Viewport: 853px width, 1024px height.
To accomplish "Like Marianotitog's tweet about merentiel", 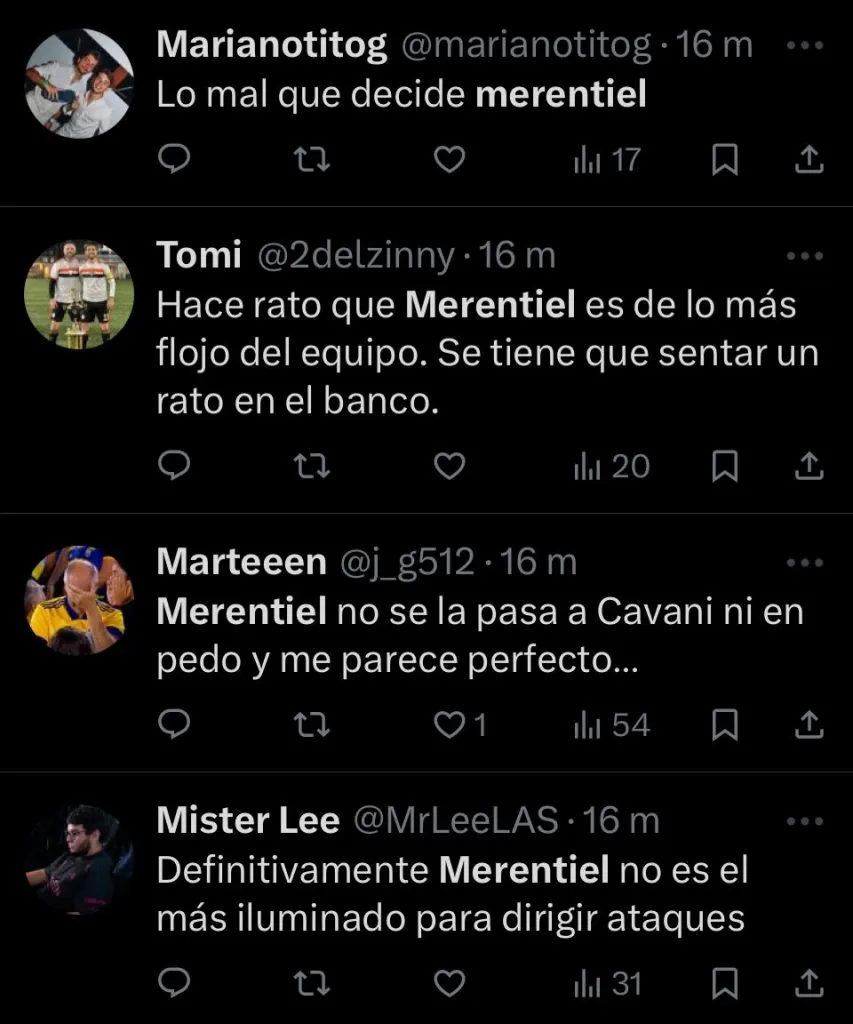I will (x=450, y=159).
